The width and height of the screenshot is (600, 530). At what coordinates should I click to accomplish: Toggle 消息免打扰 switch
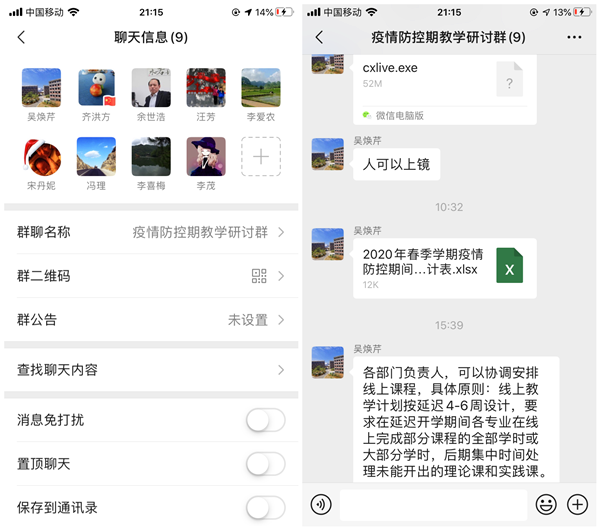tap(265, 420)
